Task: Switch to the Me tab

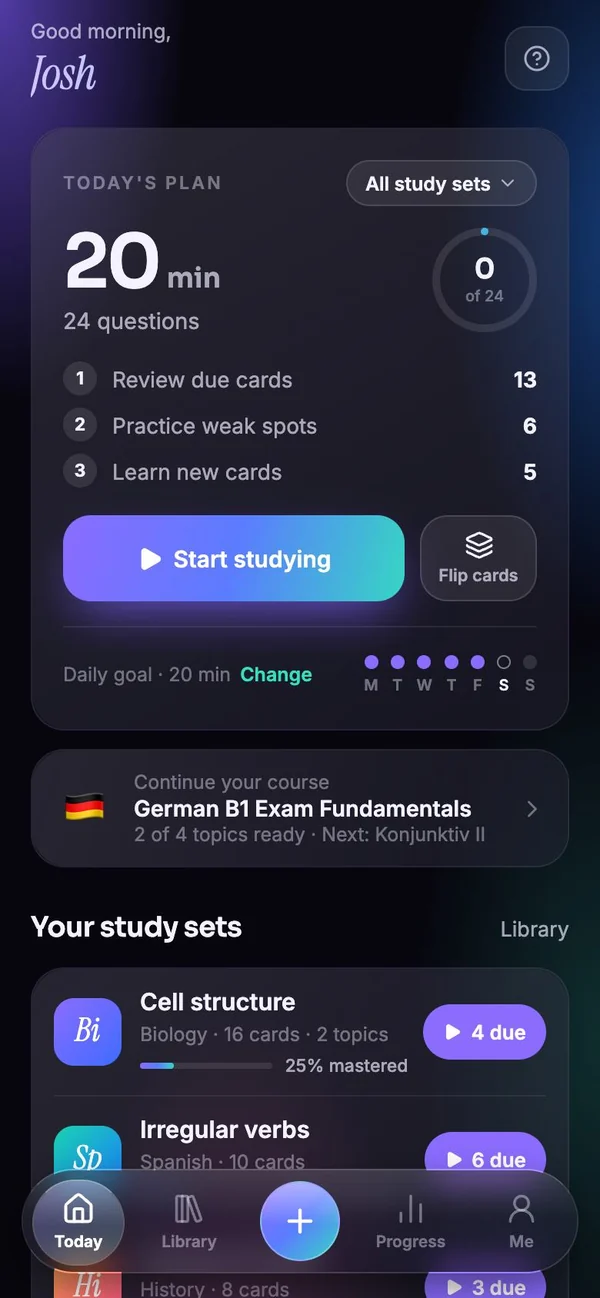Action: click(521, 1222)
